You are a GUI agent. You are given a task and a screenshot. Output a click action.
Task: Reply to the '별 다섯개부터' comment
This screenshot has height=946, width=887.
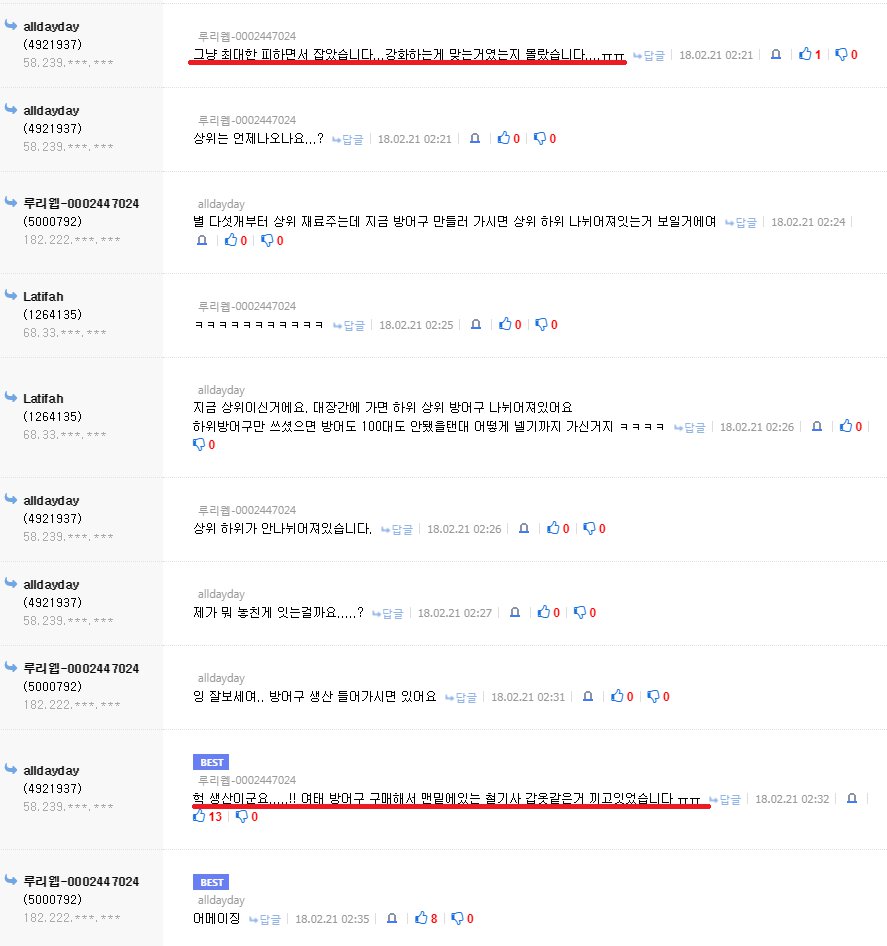point(742,222)
